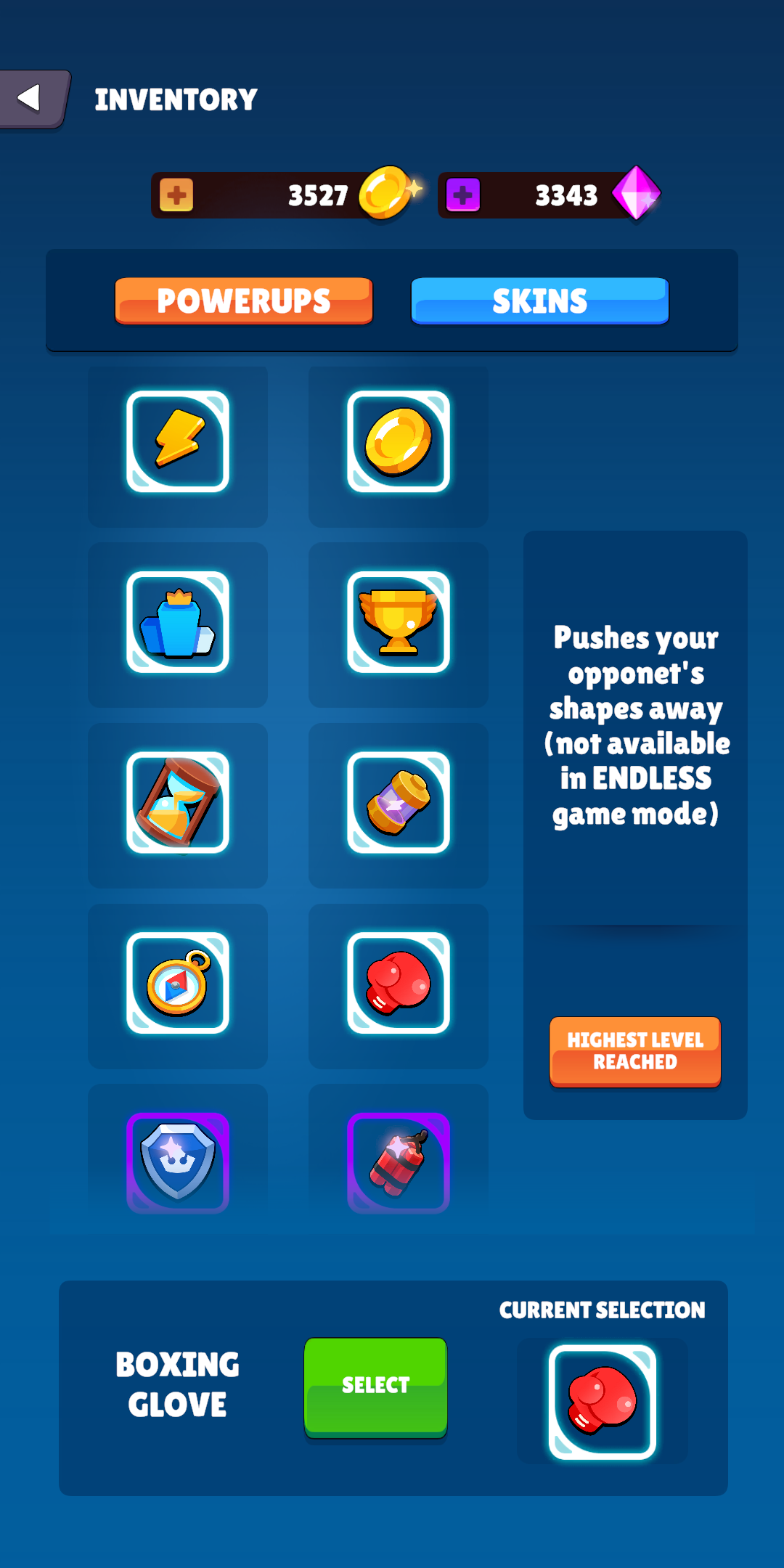The width and height of the screenshot is (784, 1568).
Task: Pick the purple battery capsule powerup
Action: pos(399,802)
